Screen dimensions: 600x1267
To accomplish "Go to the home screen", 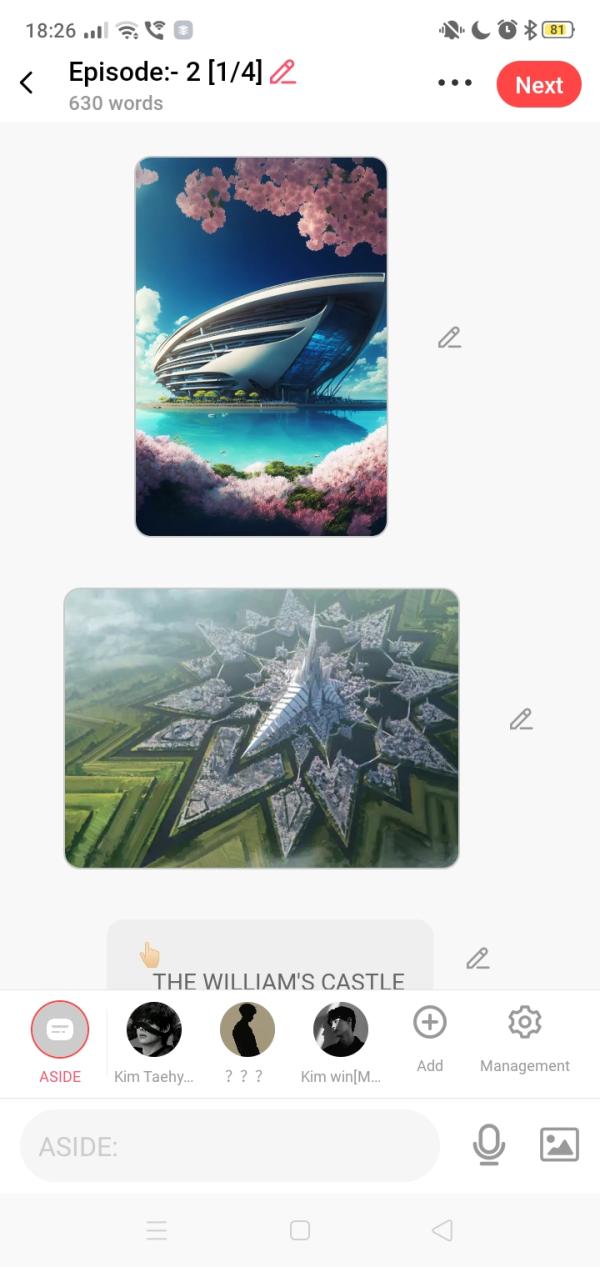I will (299, 1230).
